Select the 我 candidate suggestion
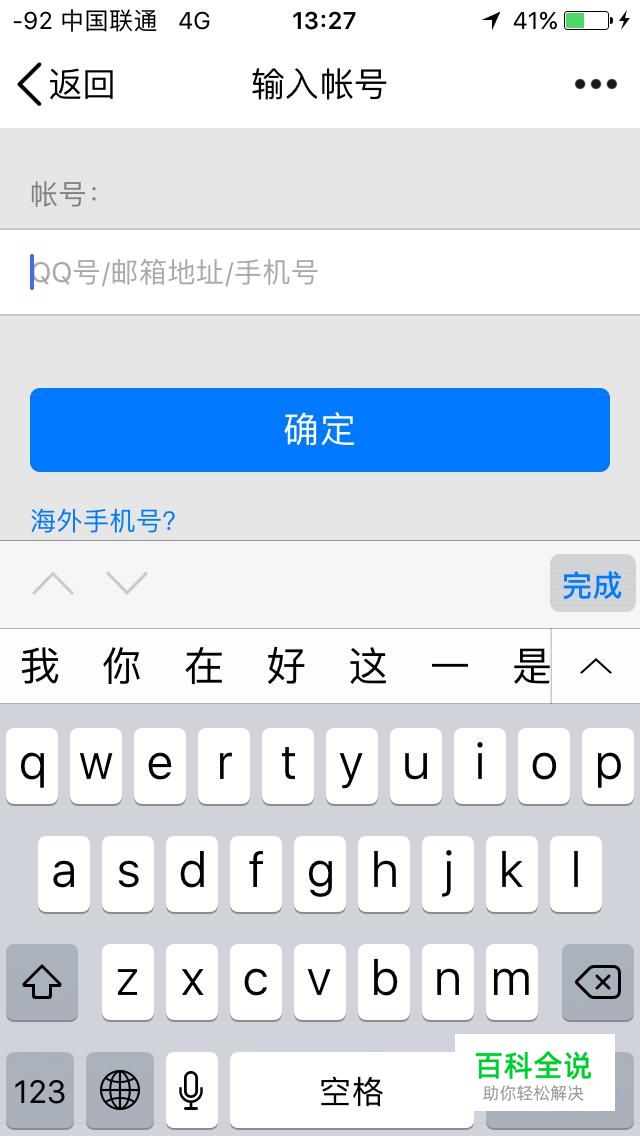640x1136 pixels. click(x=40, y=666)
